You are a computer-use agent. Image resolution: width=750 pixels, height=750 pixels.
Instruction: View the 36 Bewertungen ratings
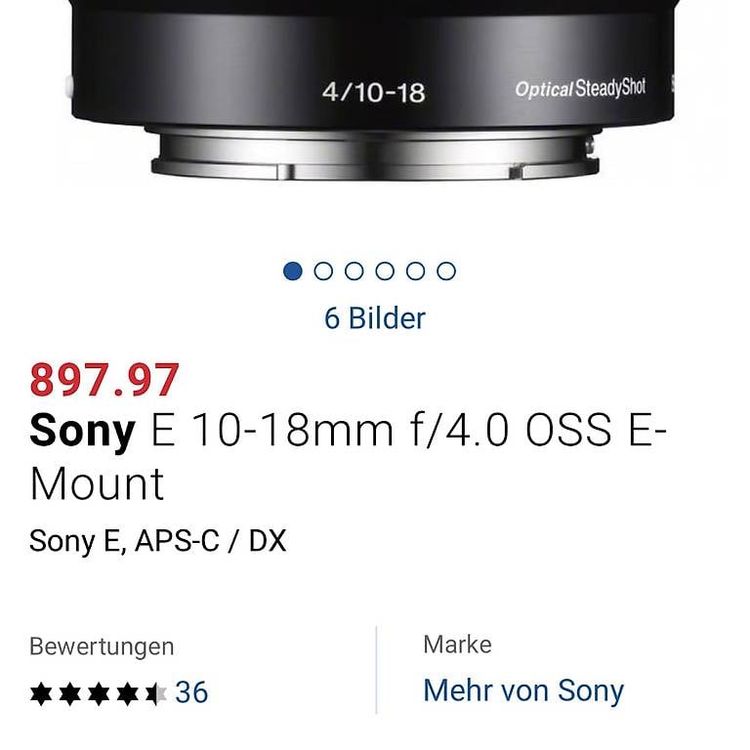click(191, 692)
